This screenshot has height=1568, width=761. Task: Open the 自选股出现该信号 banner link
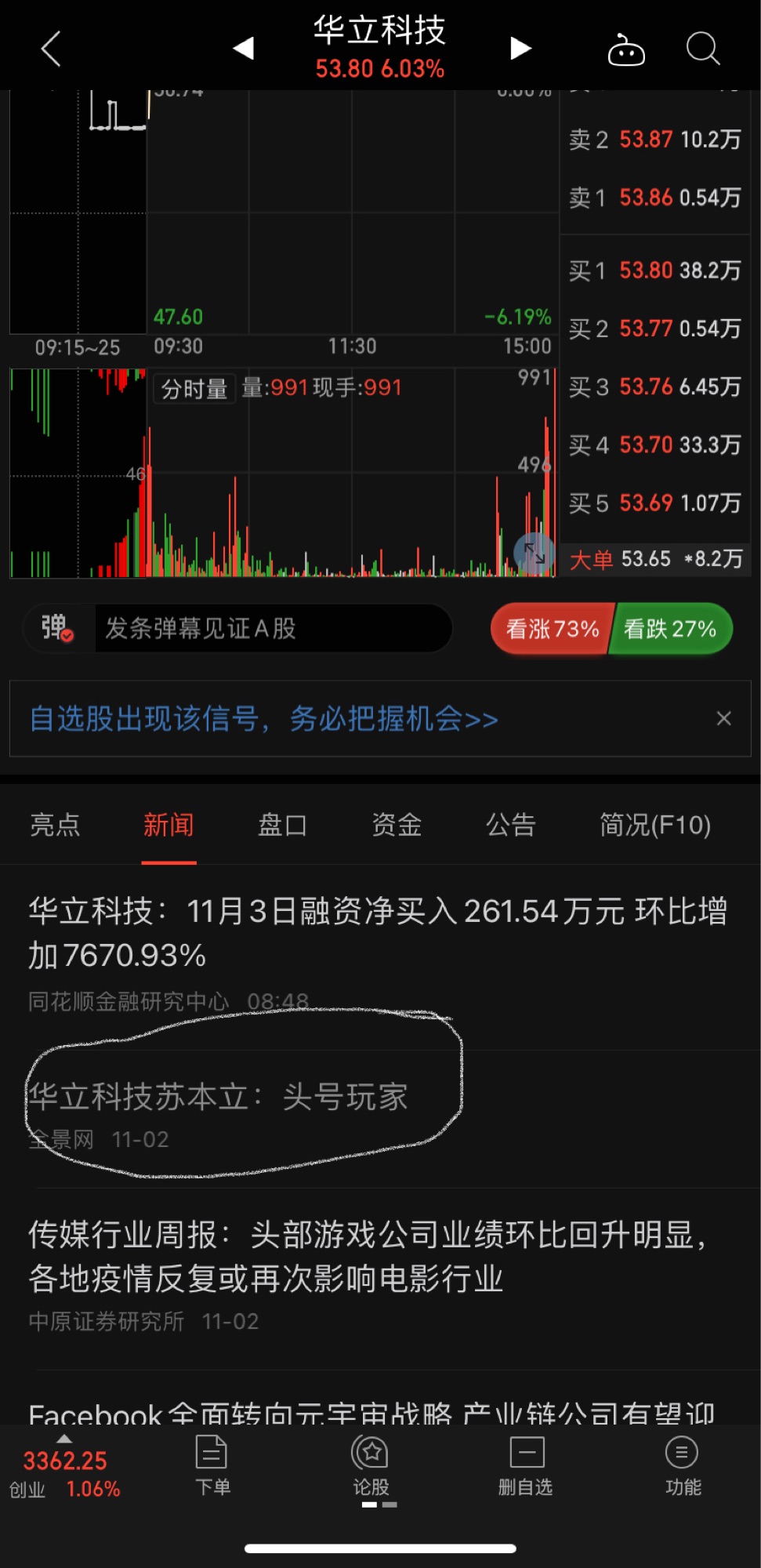[x=264, y=719]
